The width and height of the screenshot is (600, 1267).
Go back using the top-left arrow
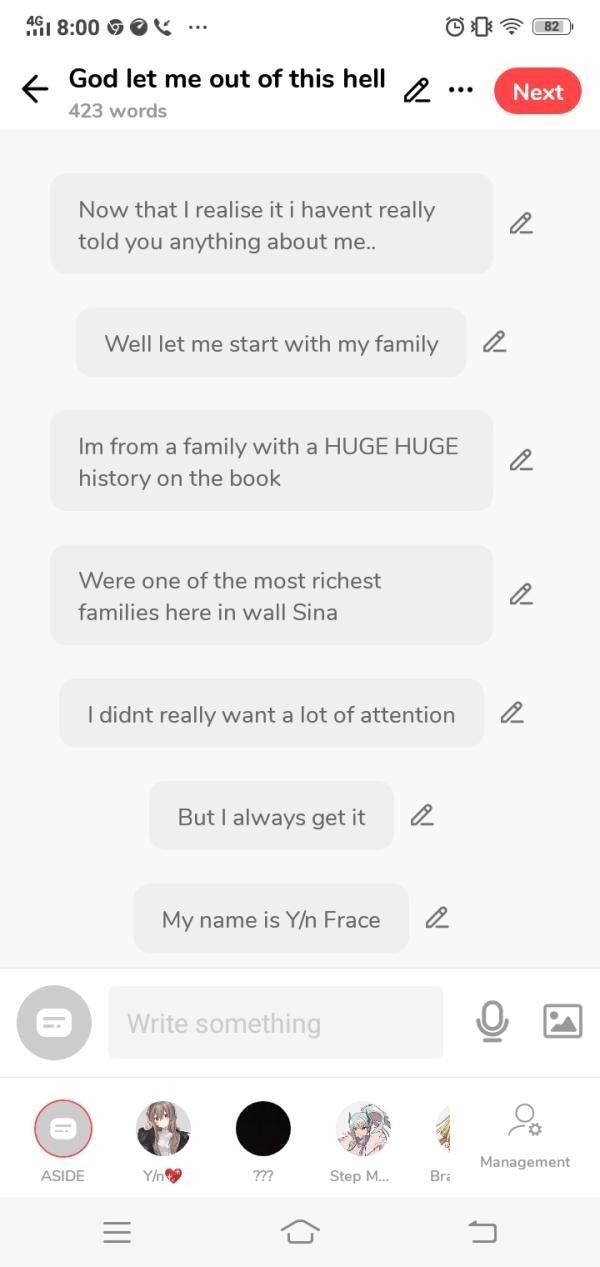point(35,90)
